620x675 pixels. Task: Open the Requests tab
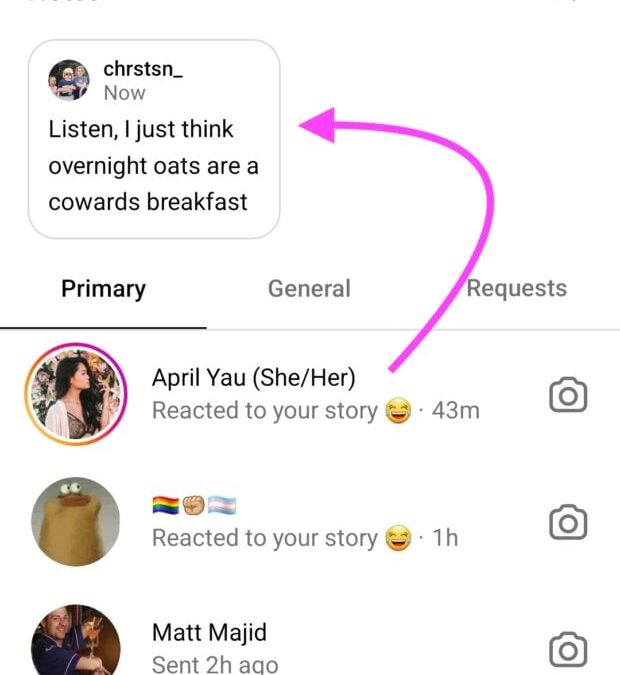pyautogui.click(x=516, y=289)
